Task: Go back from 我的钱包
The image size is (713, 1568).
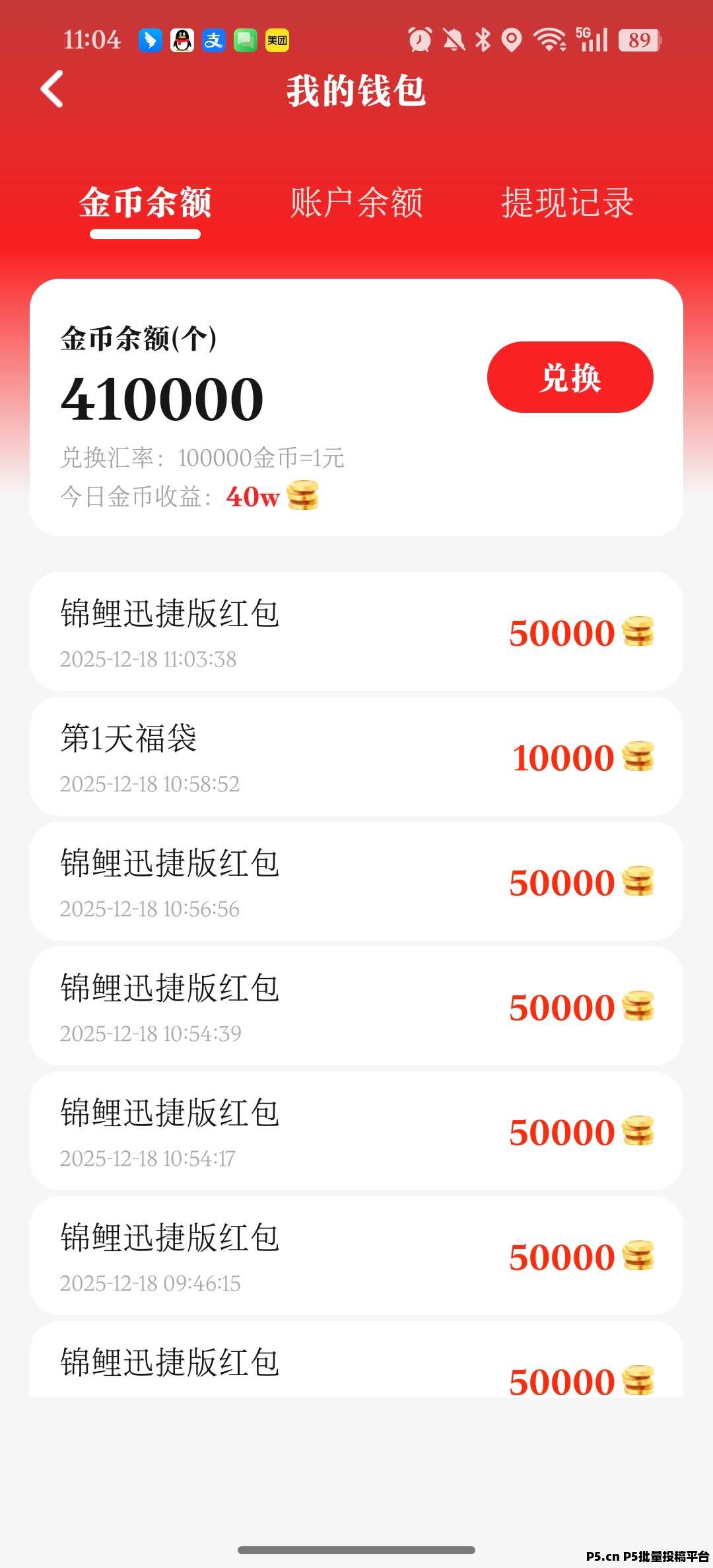Action: (52, 89)
